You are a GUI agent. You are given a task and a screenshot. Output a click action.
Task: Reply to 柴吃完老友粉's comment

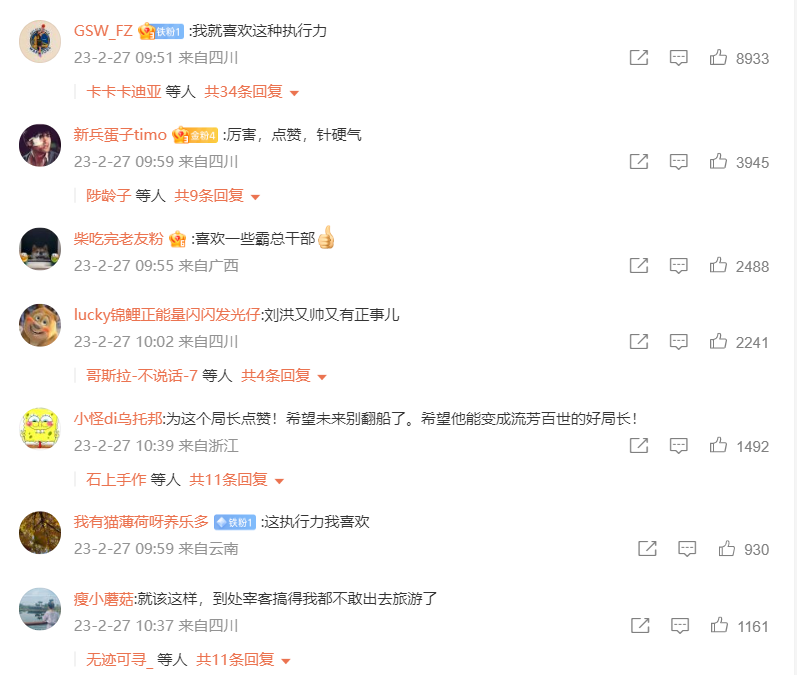click(679, 266)
